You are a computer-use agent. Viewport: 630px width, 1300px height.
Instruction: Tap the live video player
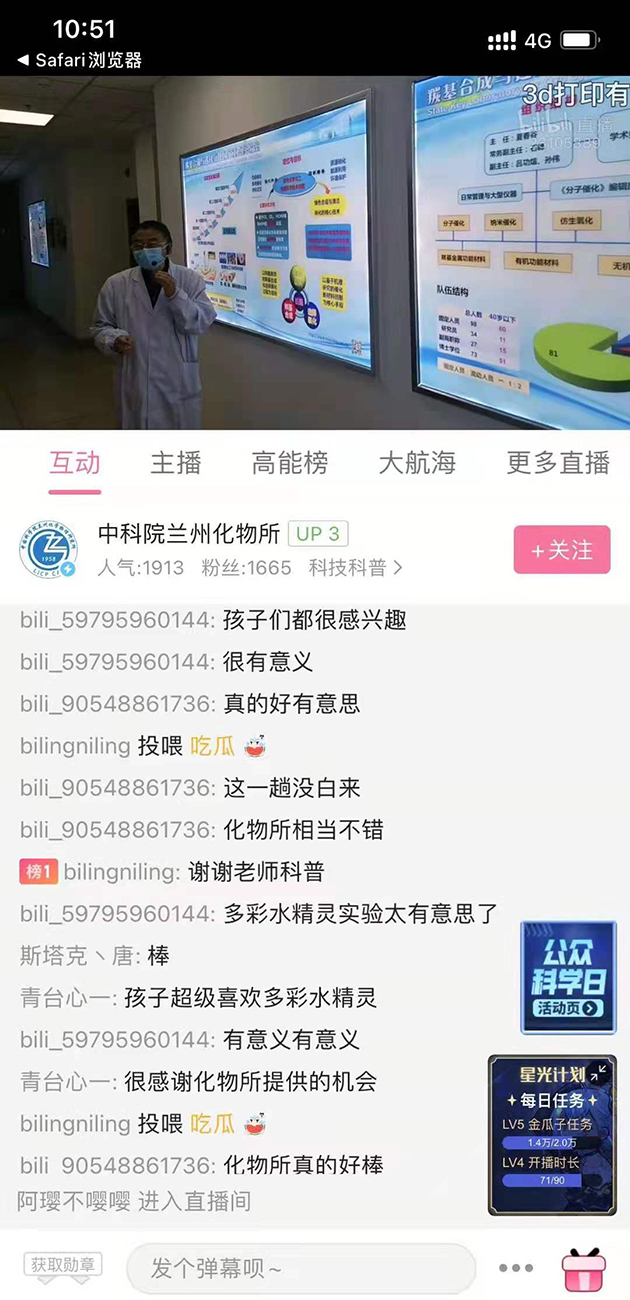315,252
